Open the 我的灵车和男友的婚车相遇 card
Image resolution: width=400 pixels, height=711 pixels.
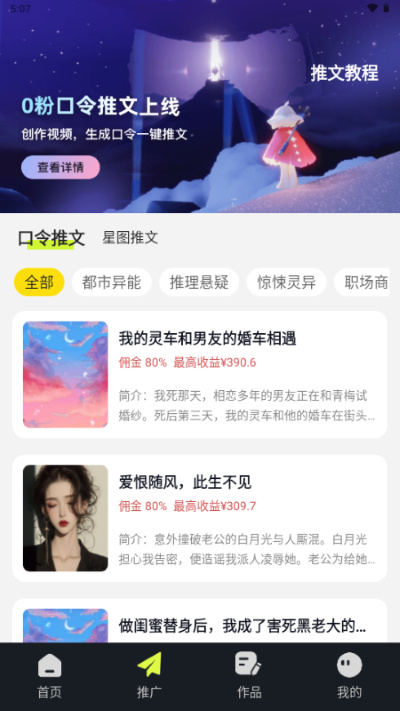tap(200, 375)
